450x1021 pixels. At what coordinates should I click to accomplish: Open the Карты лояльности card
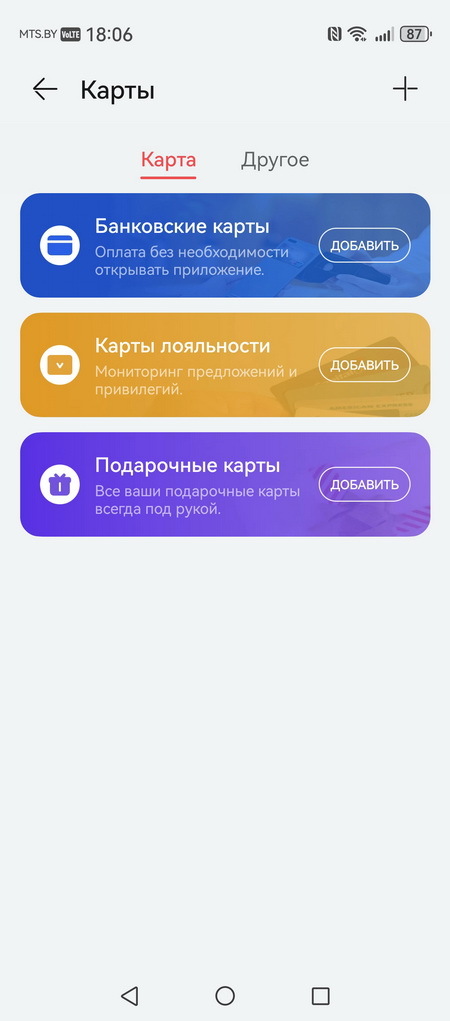225,365
